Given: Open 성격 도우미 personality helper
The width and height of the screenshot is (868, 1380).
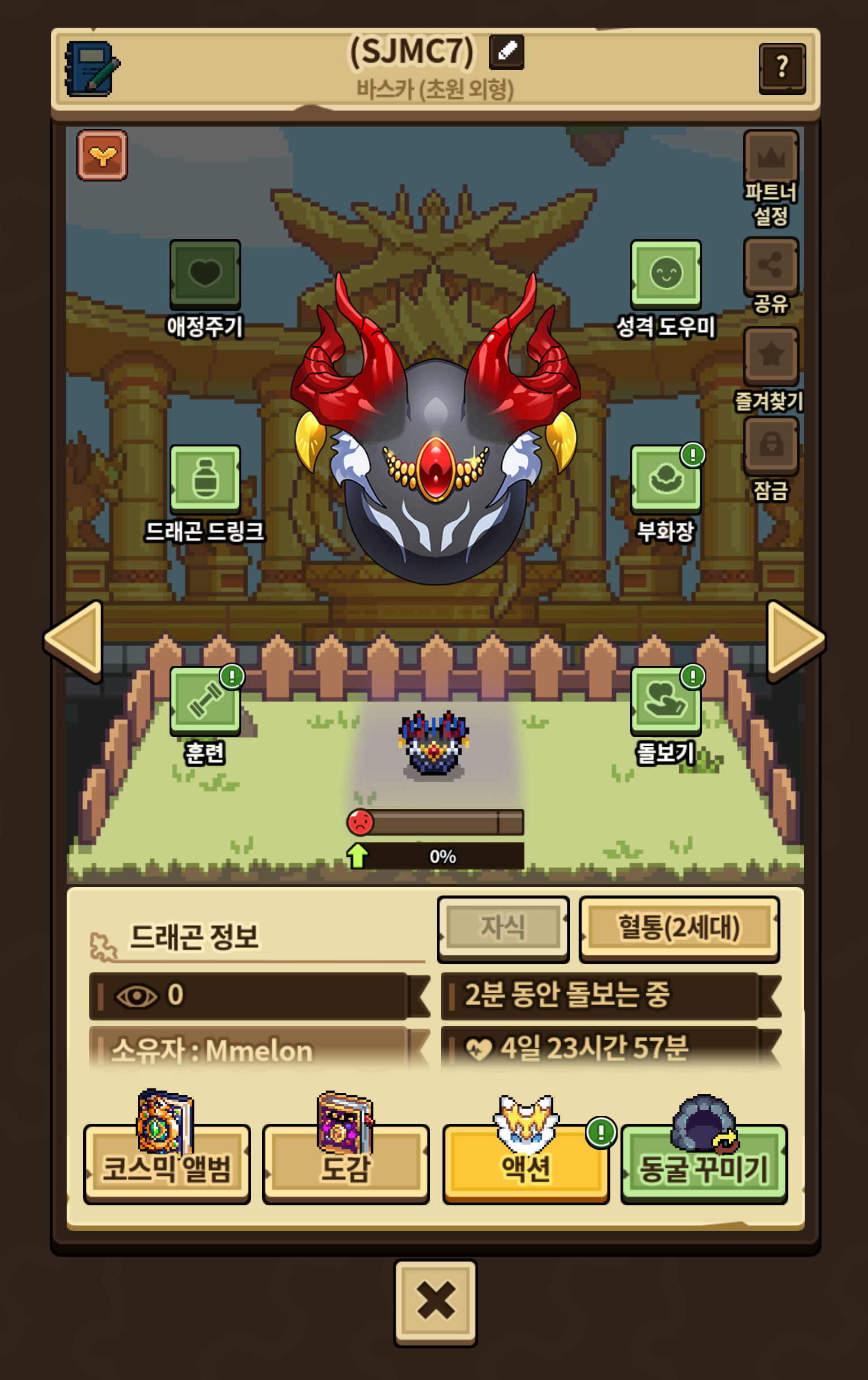Looking at the screenshot, I should coord(666,275).
